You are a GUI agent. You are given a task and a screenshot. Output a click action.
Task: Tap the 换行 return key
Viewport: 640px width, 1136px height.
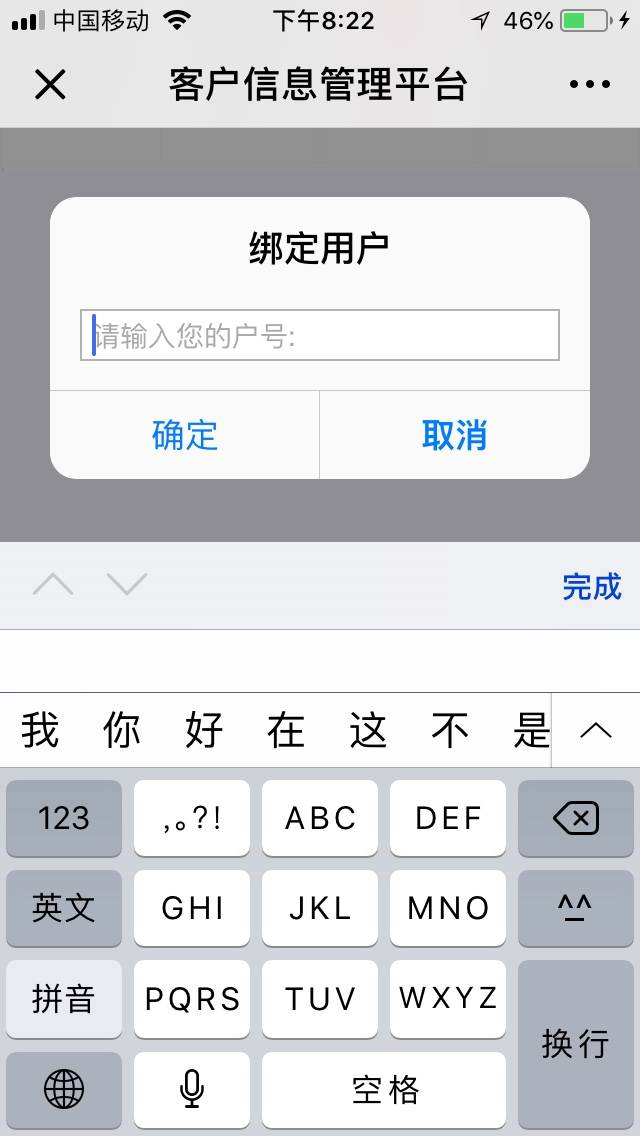pos(576,1043)
